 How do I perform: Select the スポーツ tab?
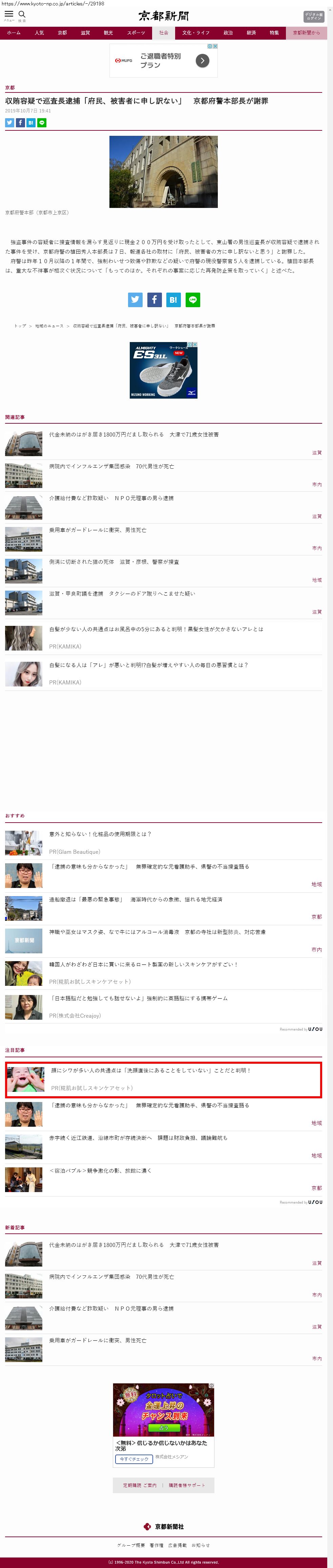[136, 33]
